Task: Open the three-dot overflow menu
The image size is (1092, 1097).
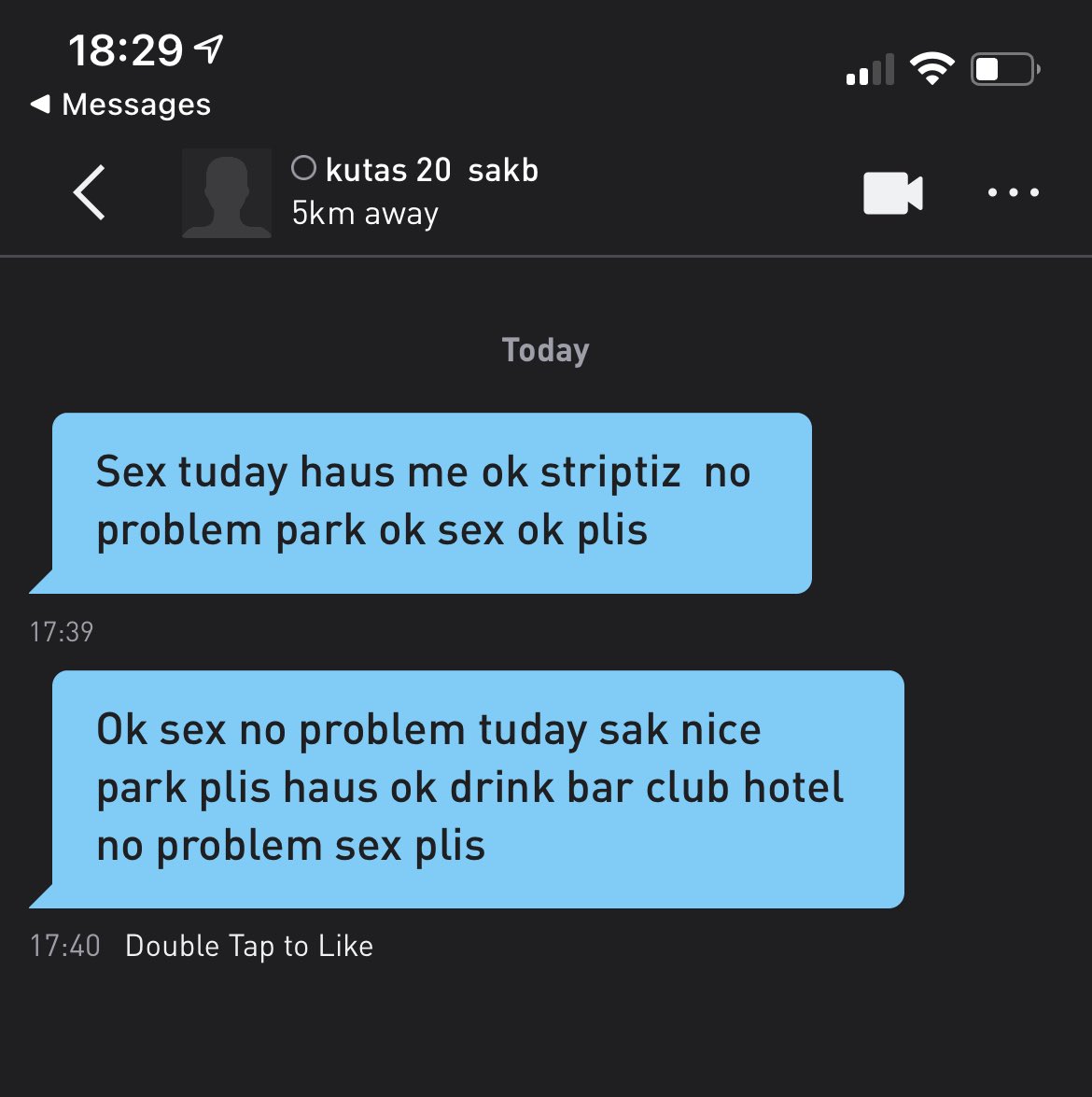Action: [1013, 193]
